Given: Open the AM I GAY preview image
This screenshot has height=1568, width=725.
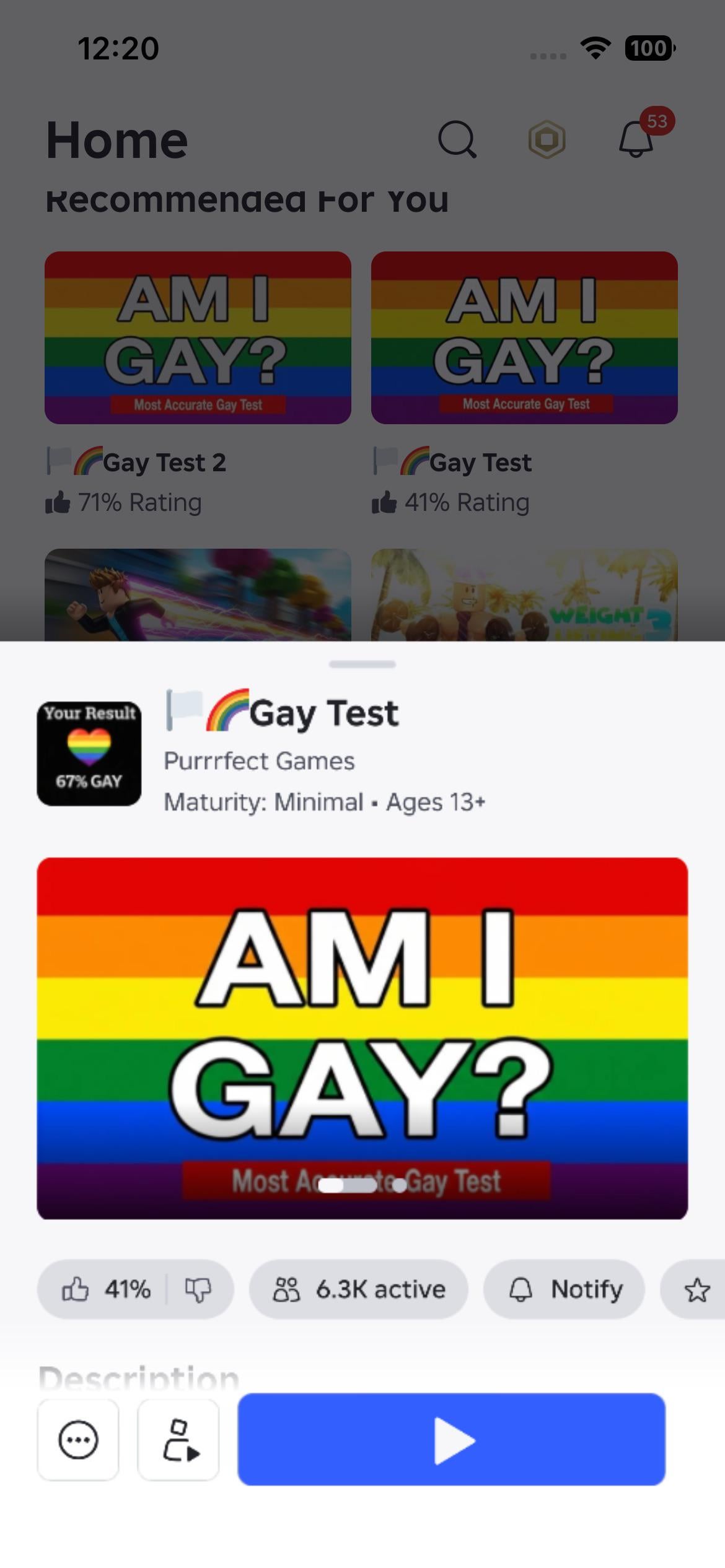Looking at the screenshot, I should [362, 1039].
